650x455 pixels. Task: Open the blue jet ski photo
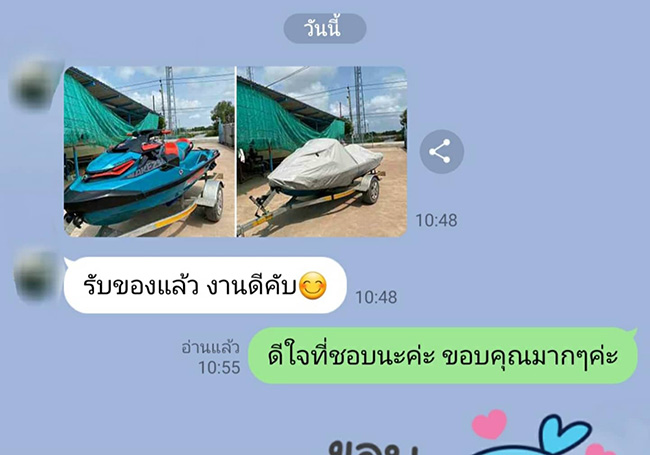point(148,151)
